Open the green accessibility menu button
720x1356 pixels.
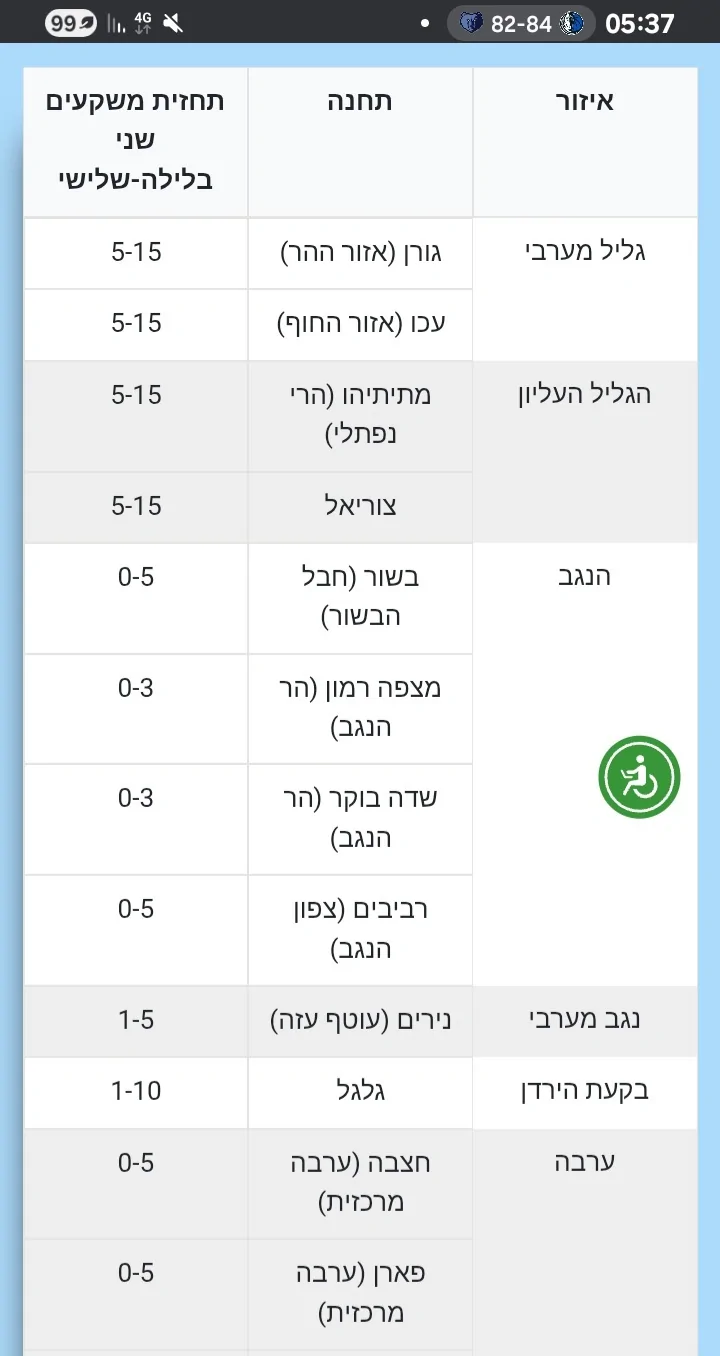pyautogui.click(x=639, y=777)
